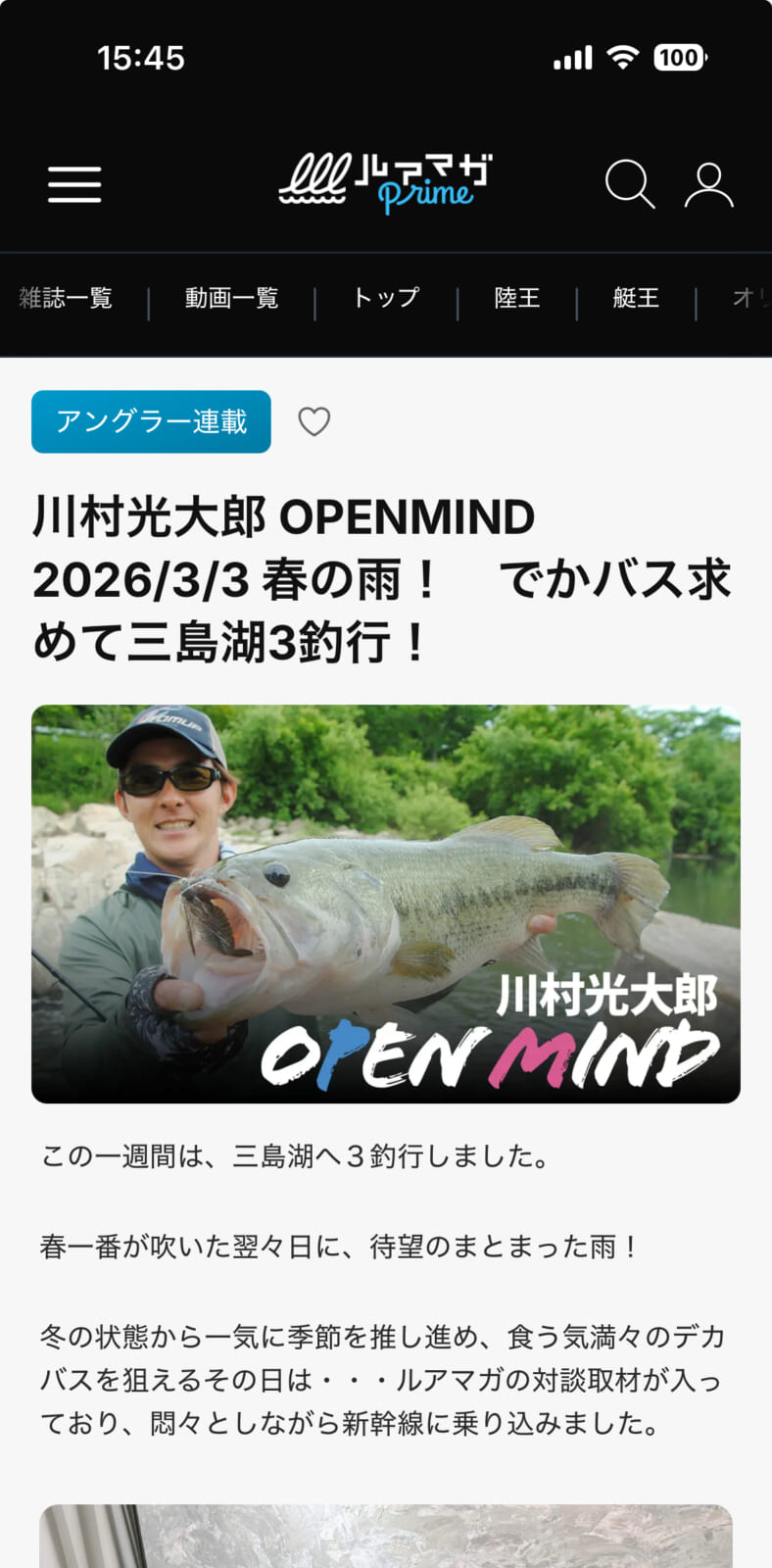
Task: Open the search magnifier icon
Action: pyautogui.click(x=628, y=183)
